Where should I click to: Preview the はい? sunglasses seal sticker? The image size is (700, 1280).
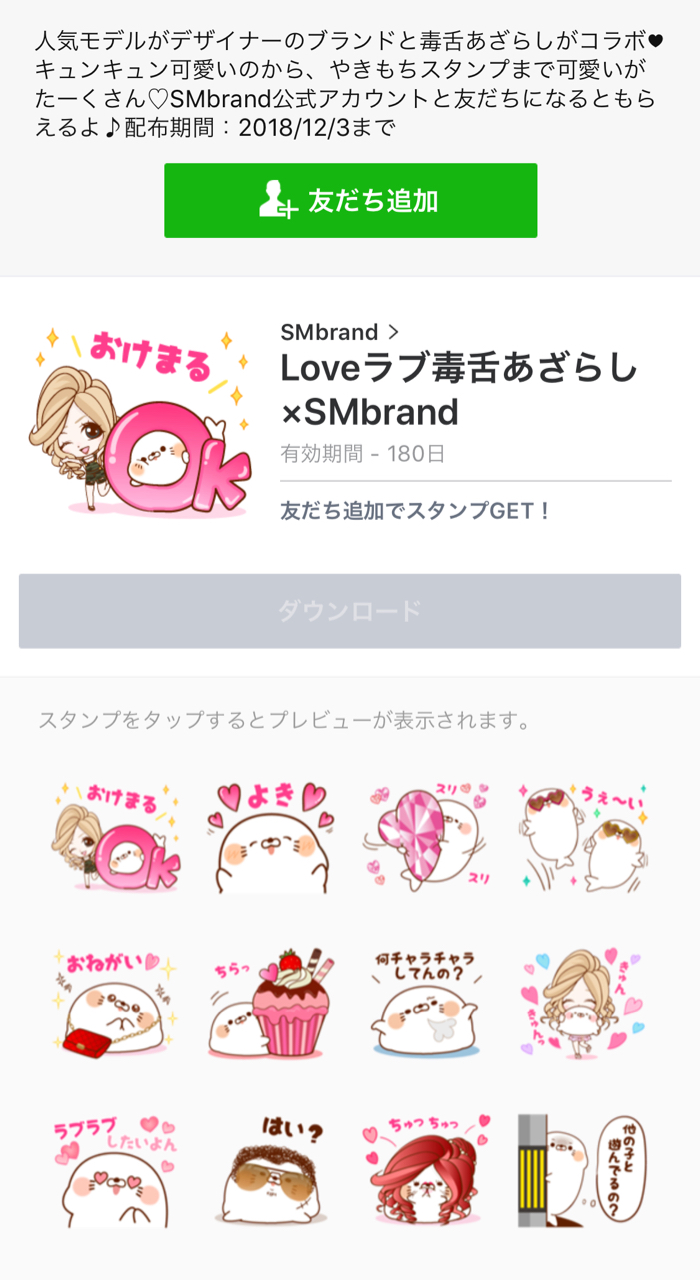pyautogui.click(x=272, y=1168)
